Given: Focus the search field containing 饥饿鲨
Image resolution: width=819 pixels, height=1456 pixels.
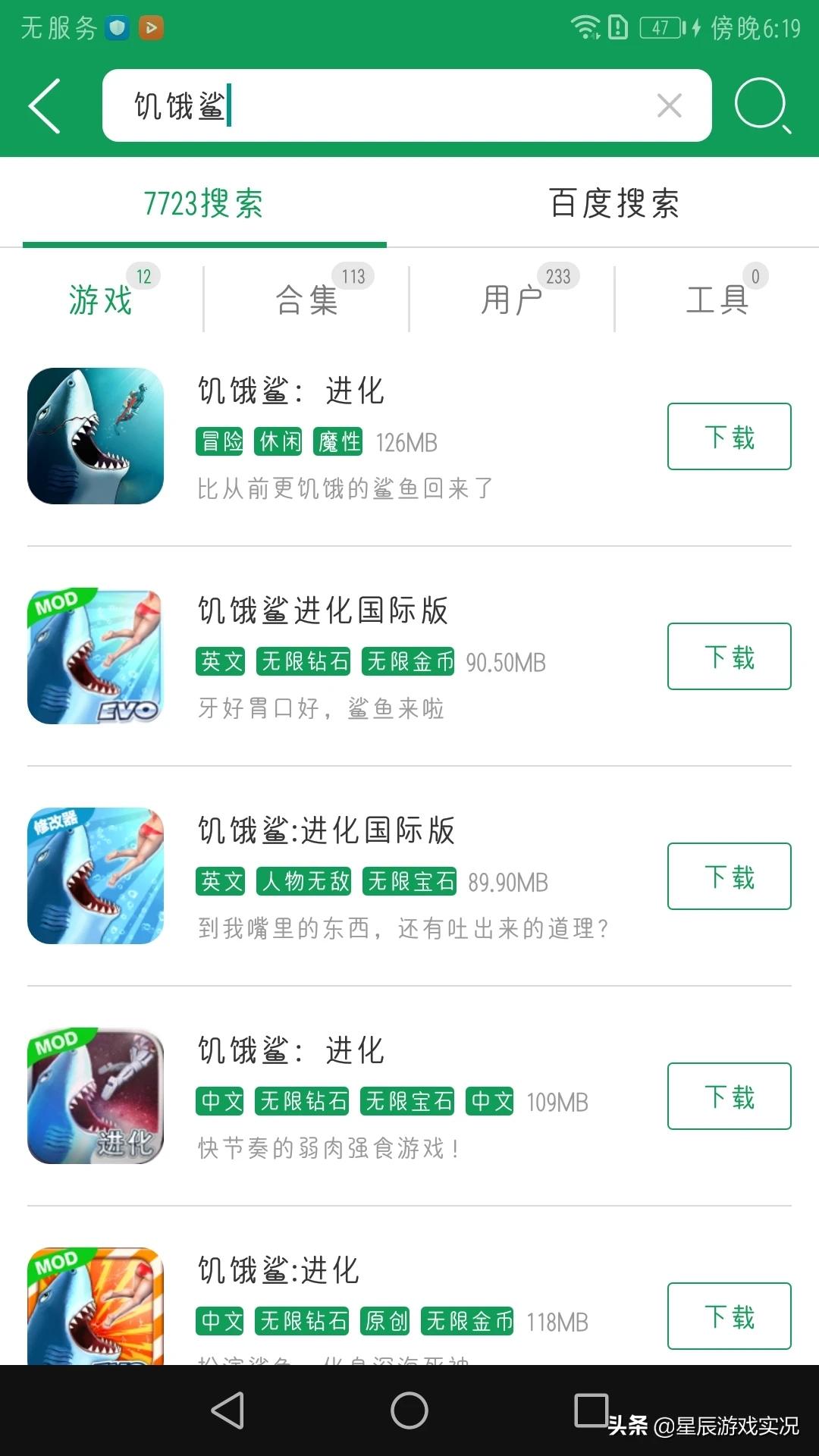Looking at the screenshot, I should [379, 105].
